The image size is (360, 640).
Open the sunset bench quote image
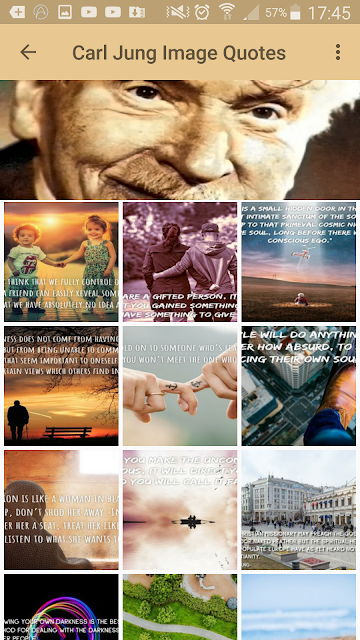click(61, 386)
